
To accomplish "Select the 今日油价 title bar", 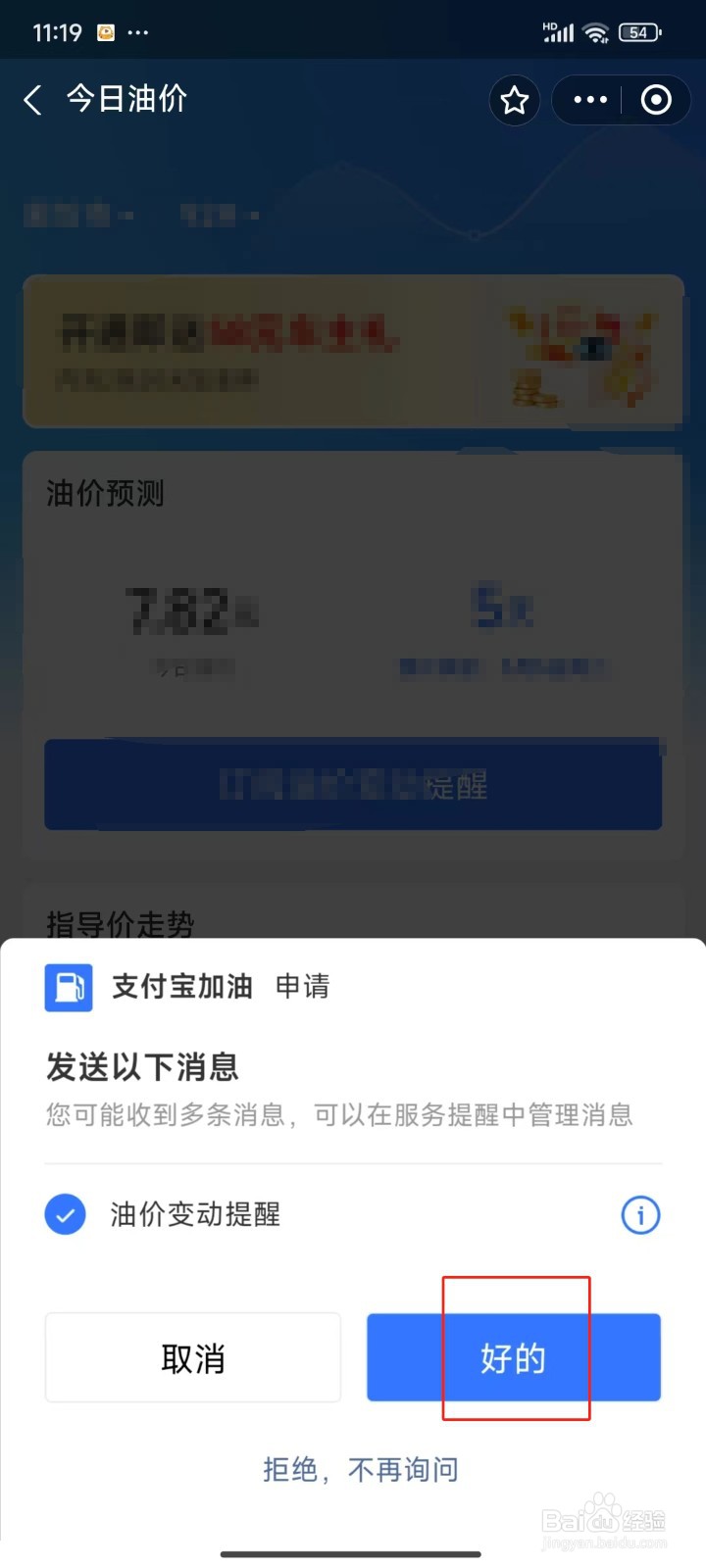I will click(126, 100).
